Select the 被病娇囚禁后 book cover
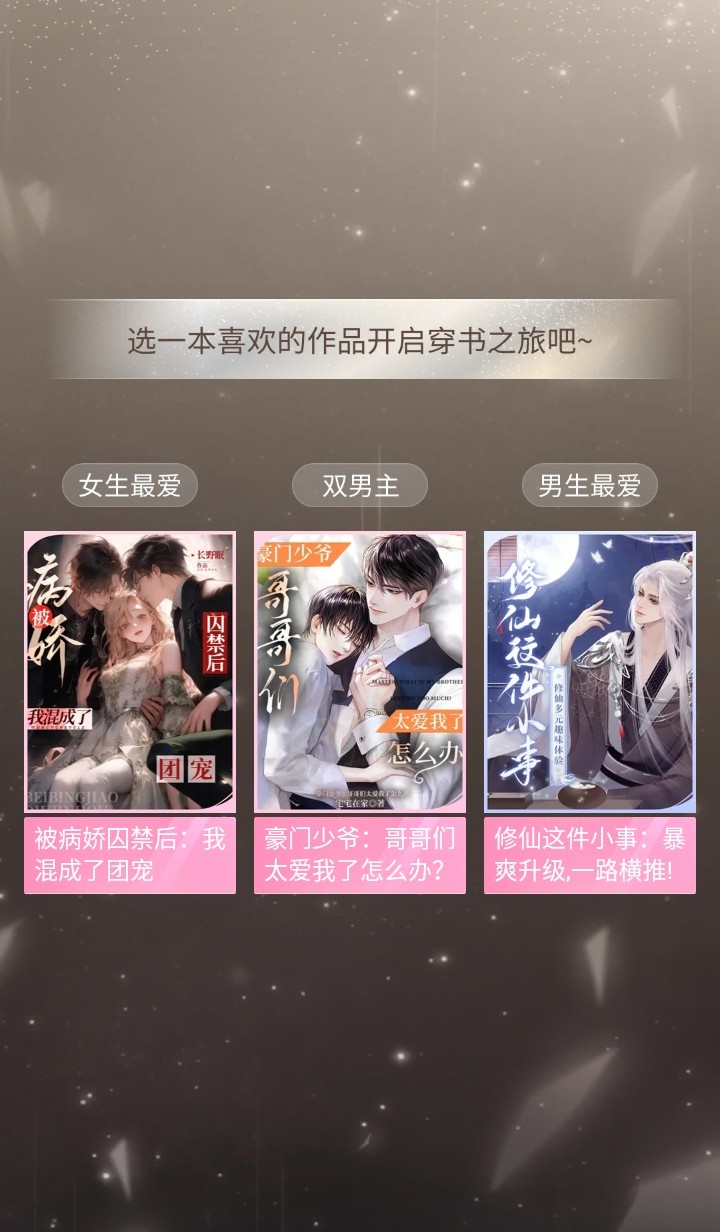Image resolution: width=720 pixels, height=1232 pixels. (x=130, y=671)
